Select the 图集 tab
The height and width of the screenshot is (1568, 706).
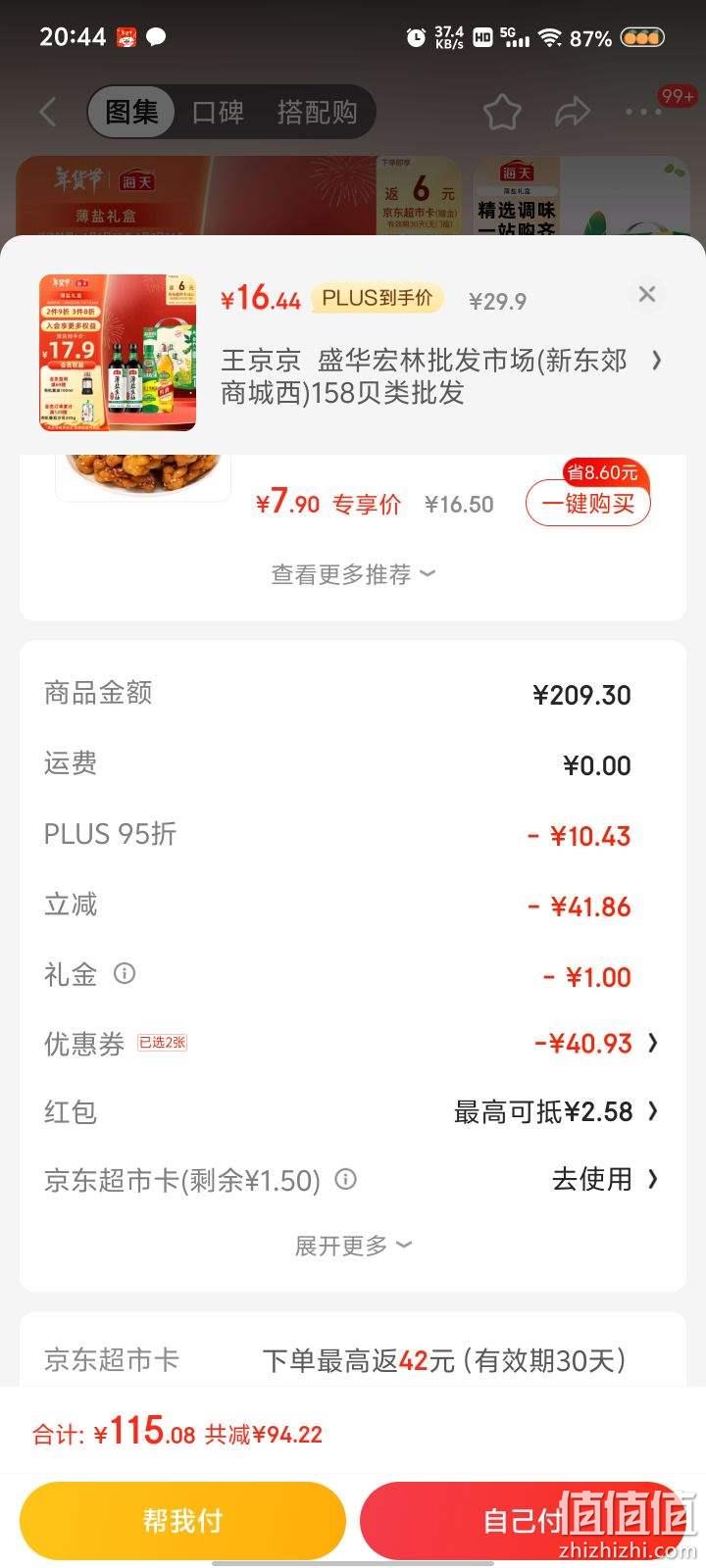point(131,112)
